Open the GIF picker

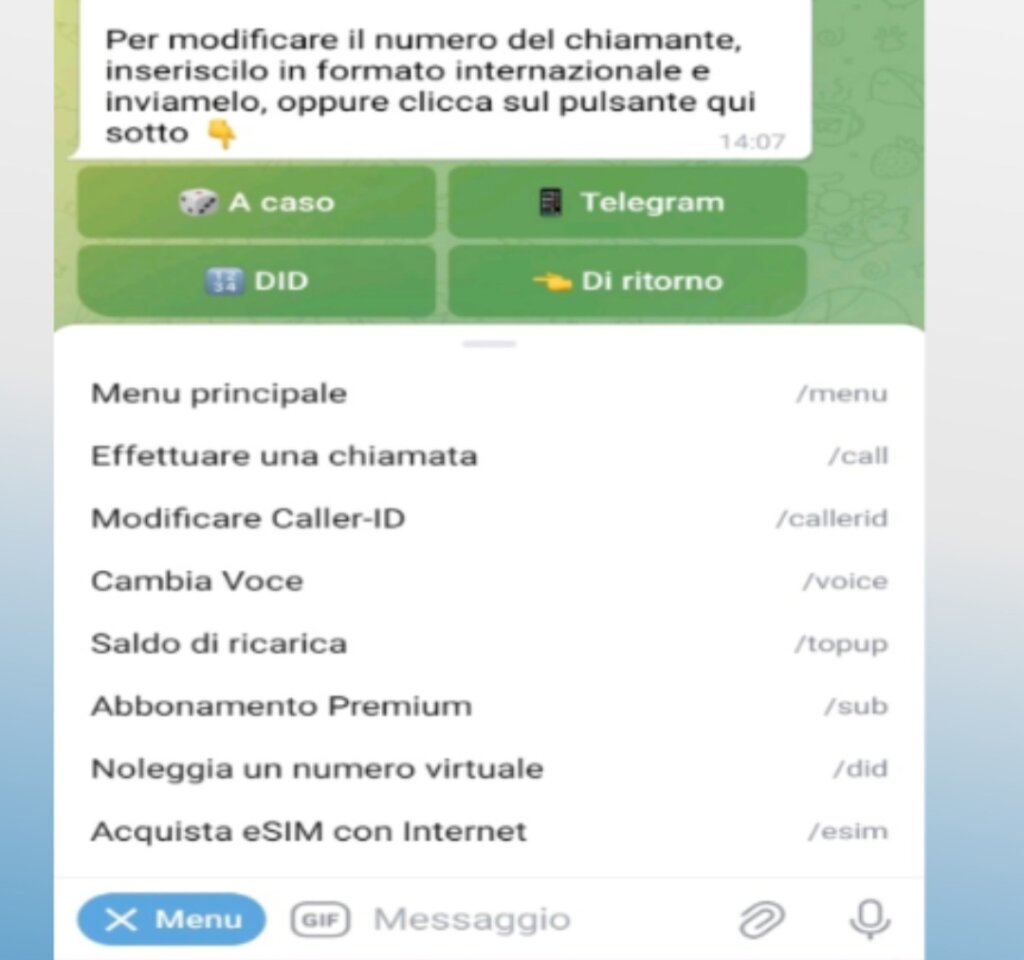pos(320,919)
